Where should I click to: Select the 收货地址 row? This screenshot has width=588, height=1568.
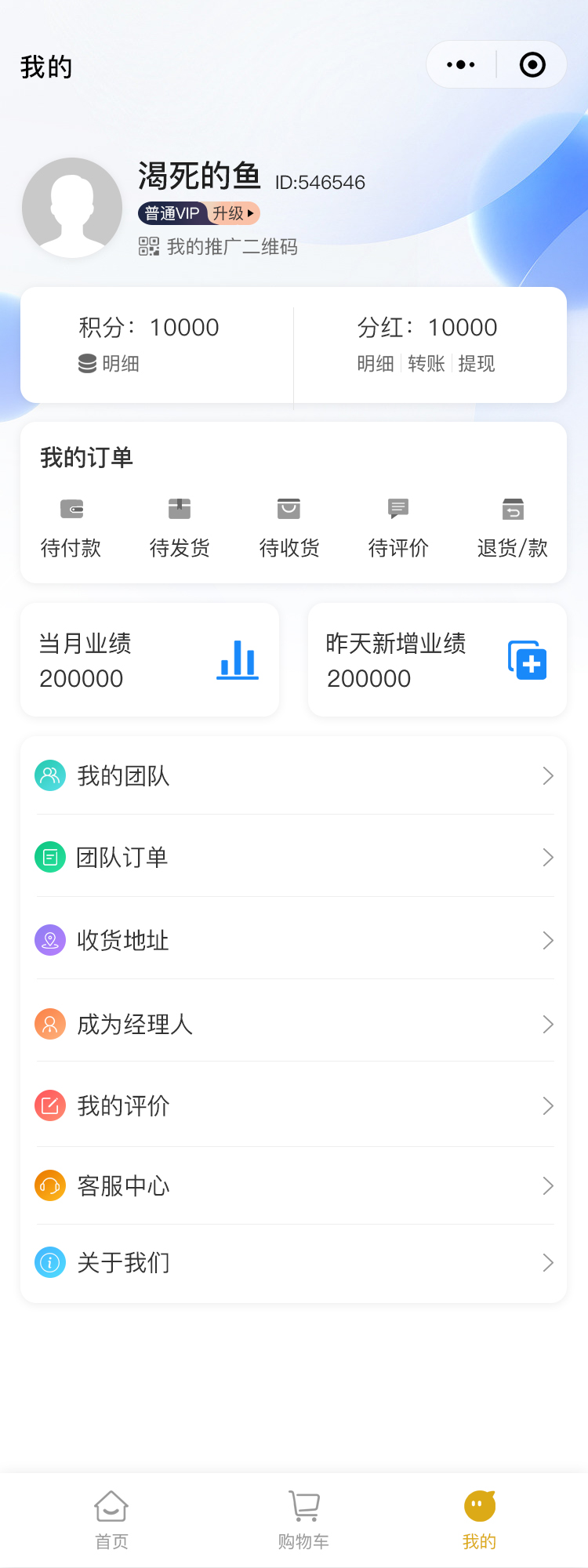click(294, 940)
